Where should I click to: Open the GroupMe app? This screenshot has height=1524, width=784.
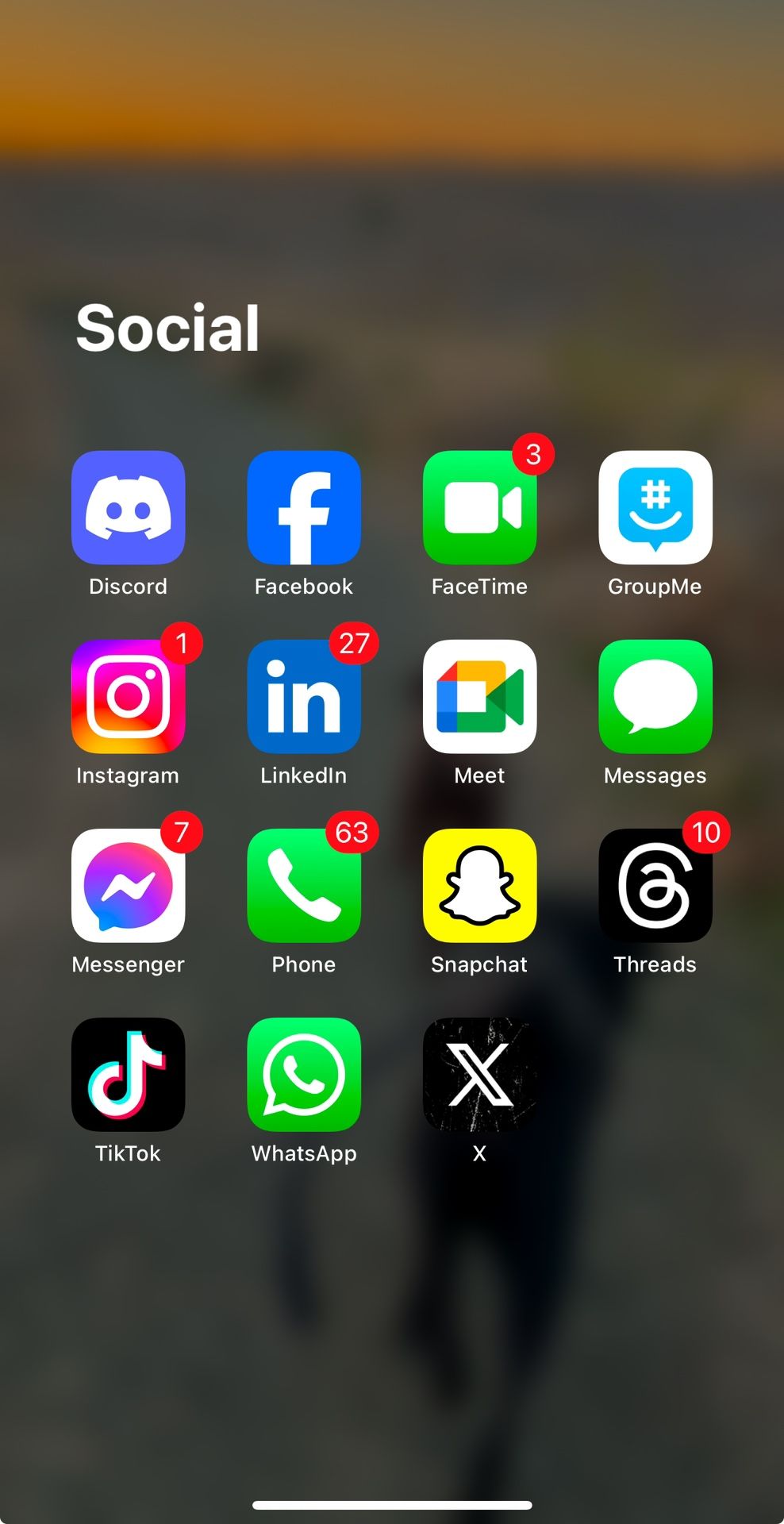coord(655,507)
